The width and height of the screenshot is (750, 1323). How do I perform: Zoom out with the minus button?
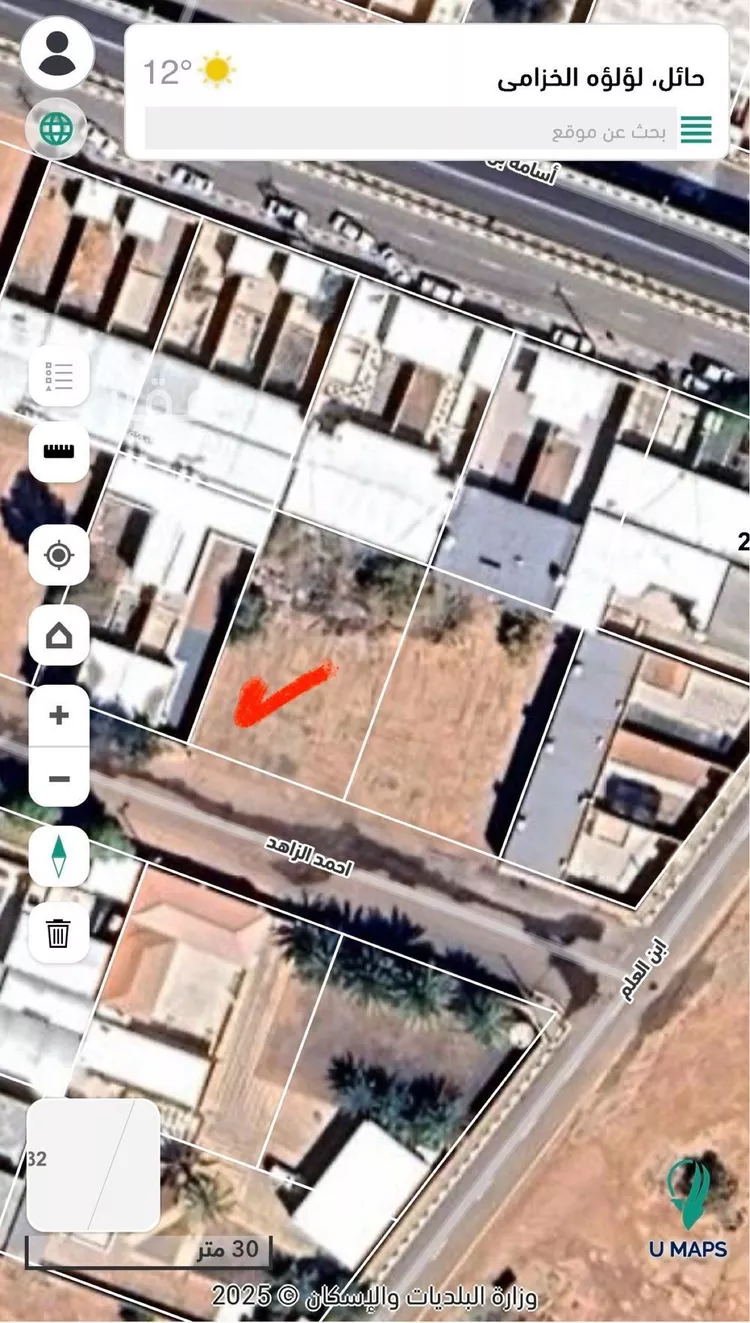coord(59,778)
